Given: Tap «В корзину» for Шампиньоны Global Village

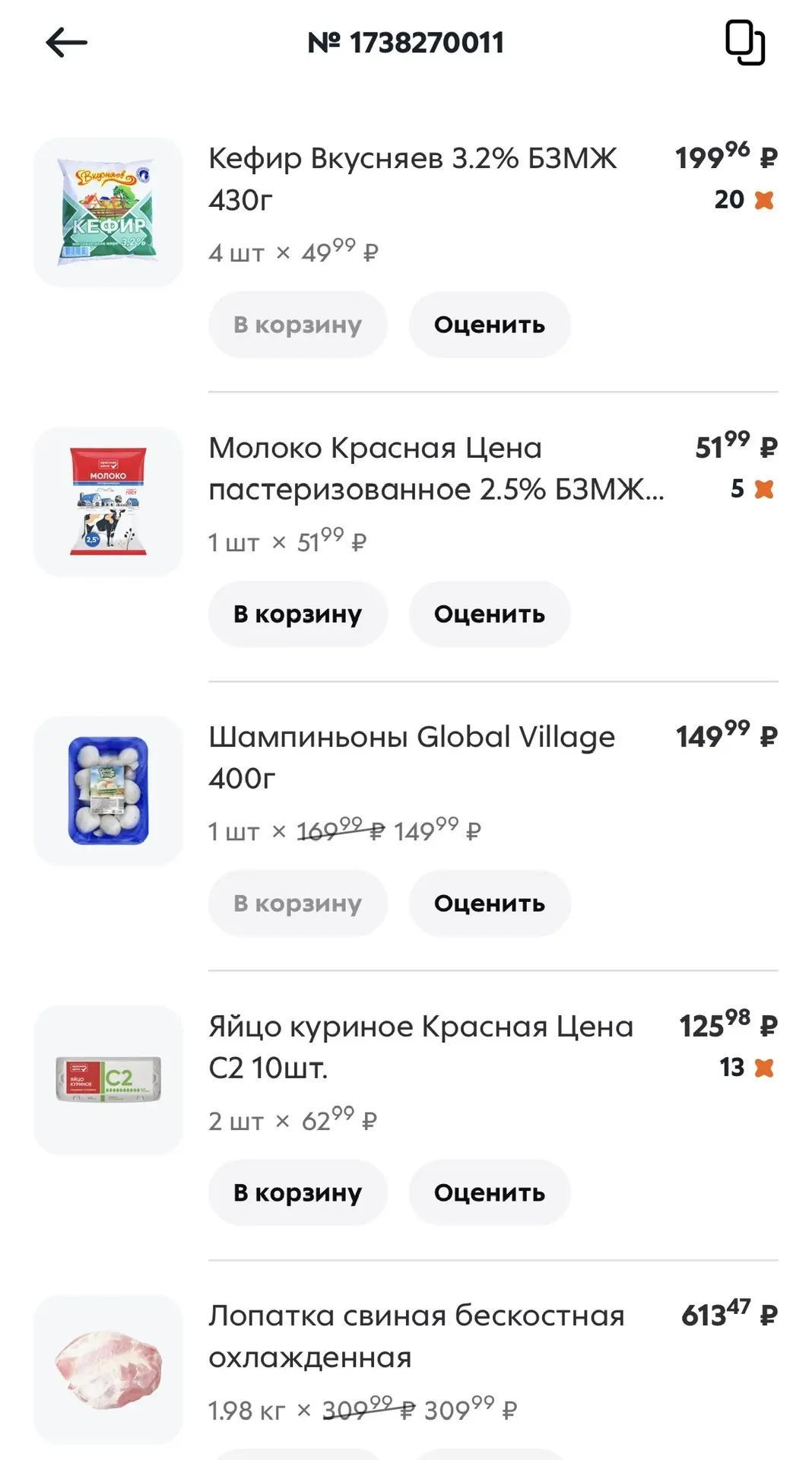Looking at the screenshot, I should tap(298, 903).
